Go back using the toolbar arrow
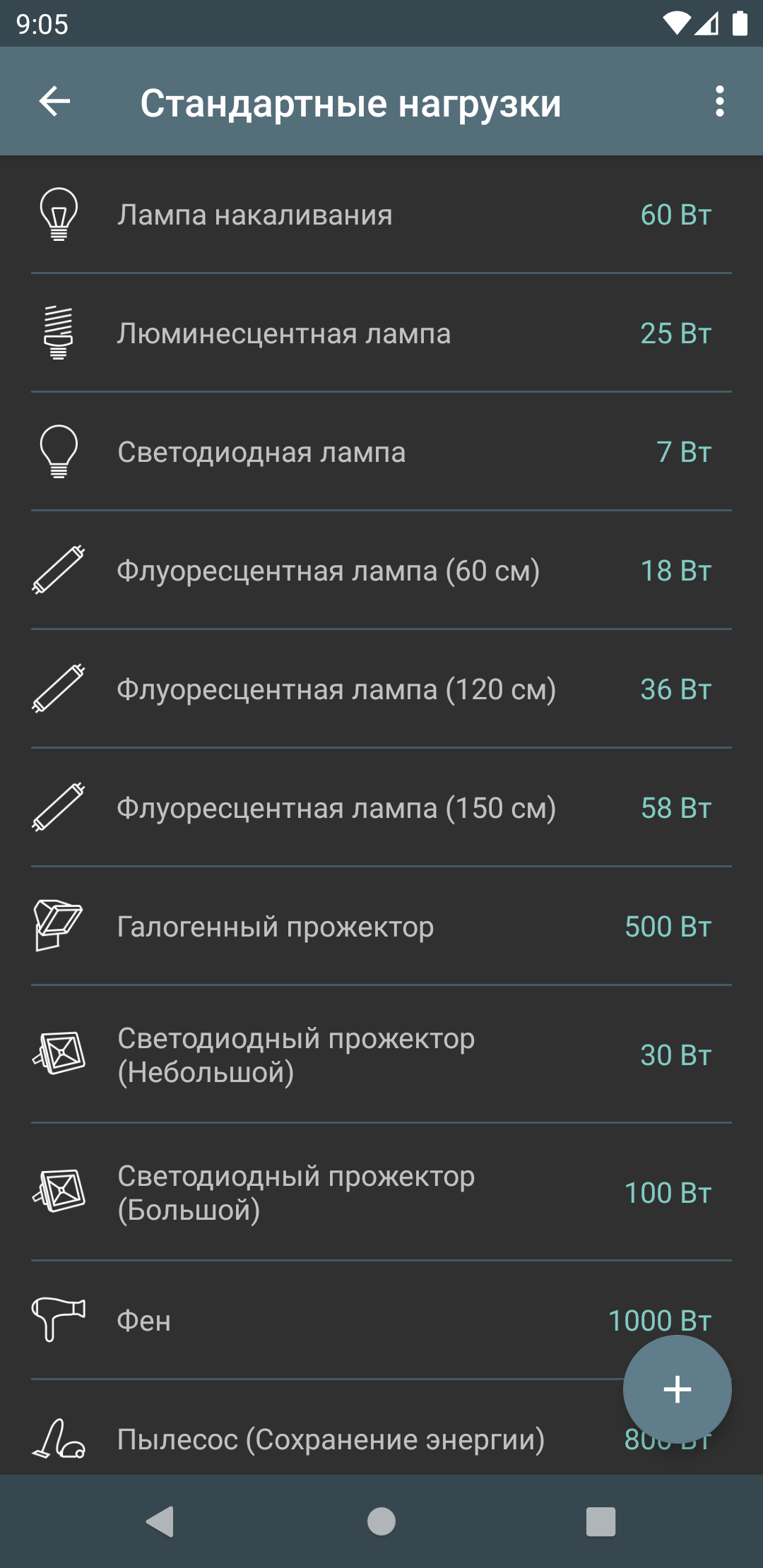The width and height of the screenshot is (763, 1568). [x=54, y=102]
